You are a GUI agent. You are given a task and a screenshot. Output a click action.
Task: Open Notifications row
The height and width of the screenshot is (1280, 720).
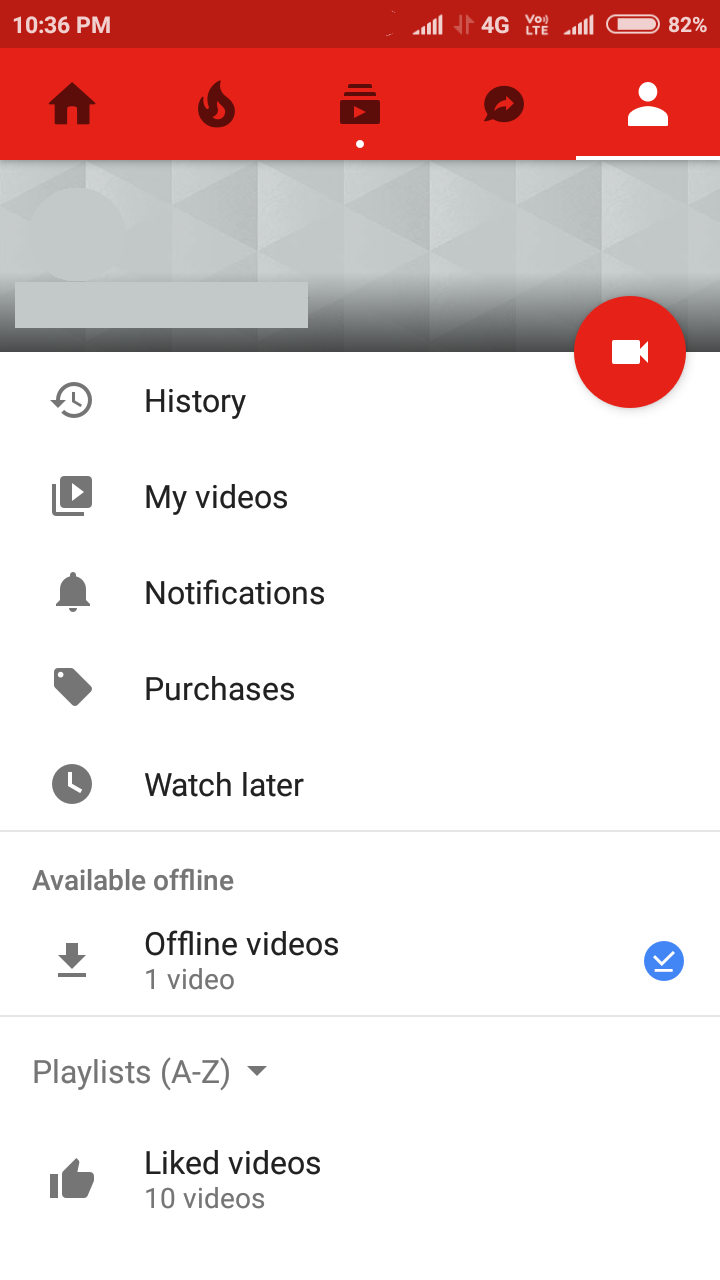(360, 593)
